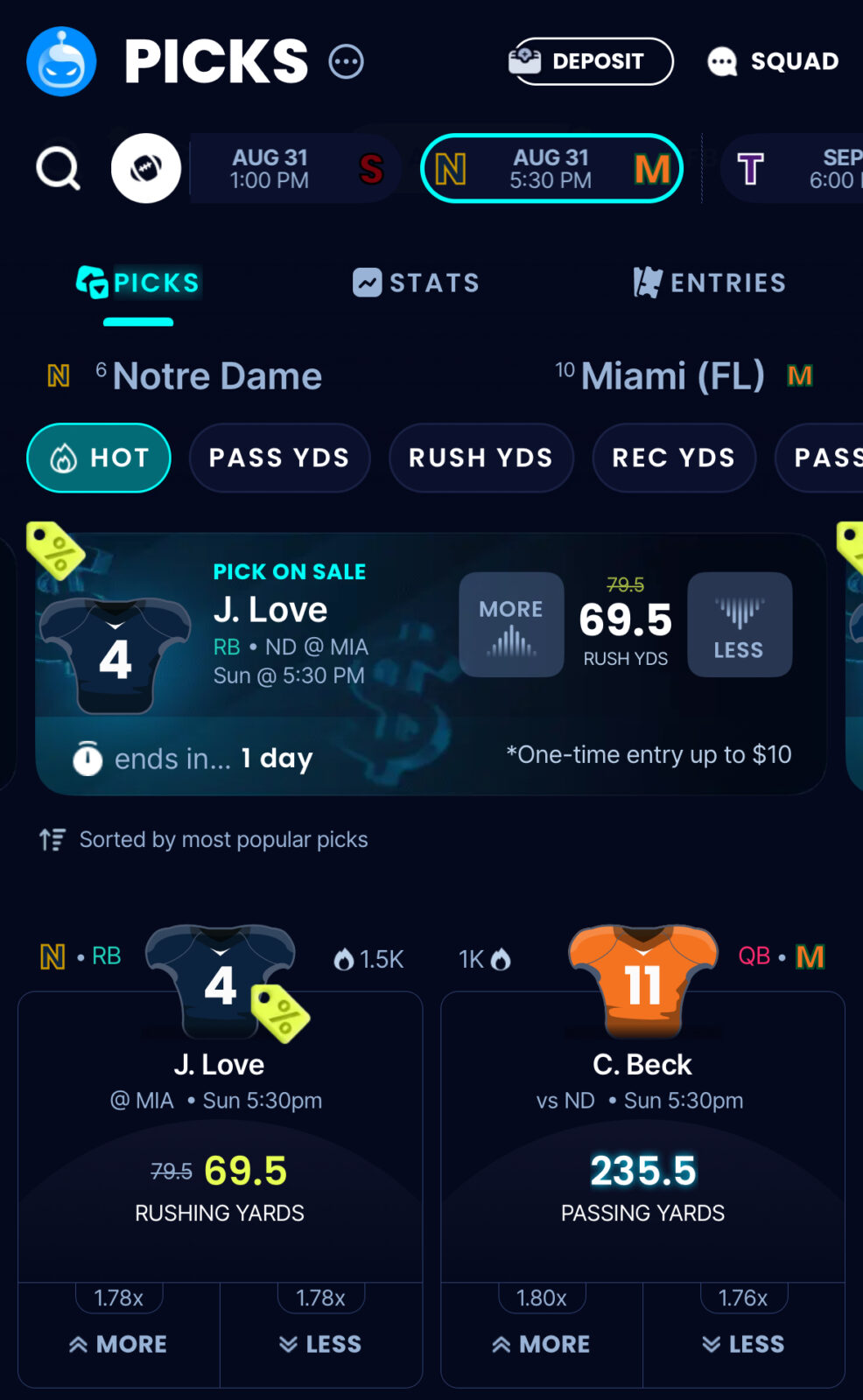Select the Picks tab
Screen dimensions: 863x1400
click(139, 283)
